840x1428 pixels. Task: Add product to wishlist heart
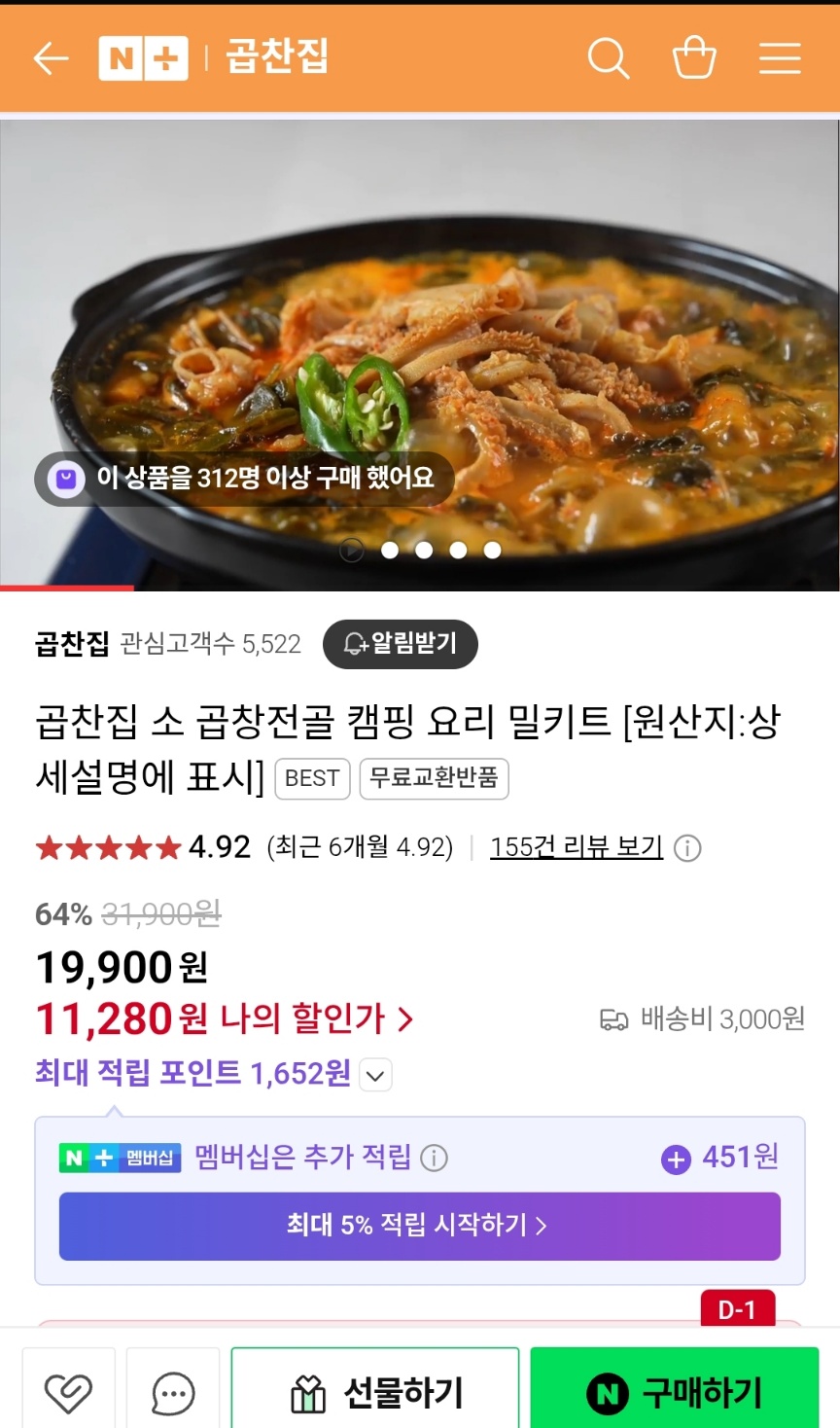click(68, 1393)
